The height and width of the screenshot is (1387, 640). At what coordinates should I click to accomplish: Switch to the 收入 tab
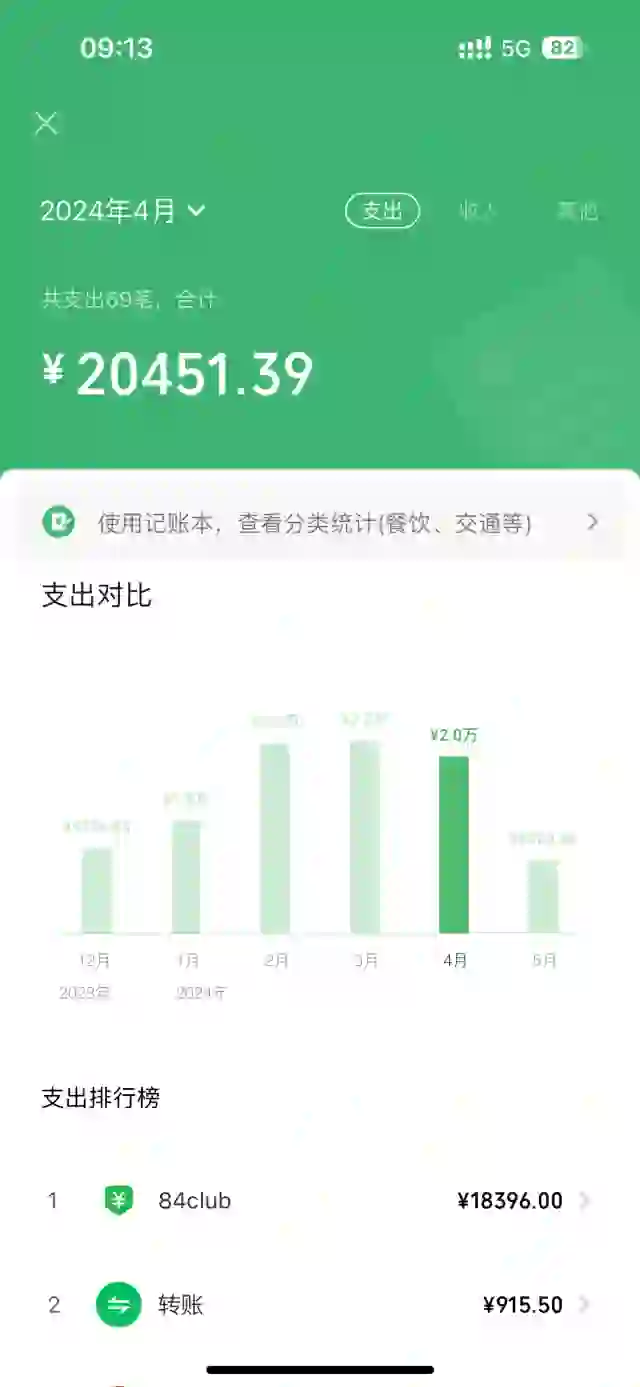(478, 211)
